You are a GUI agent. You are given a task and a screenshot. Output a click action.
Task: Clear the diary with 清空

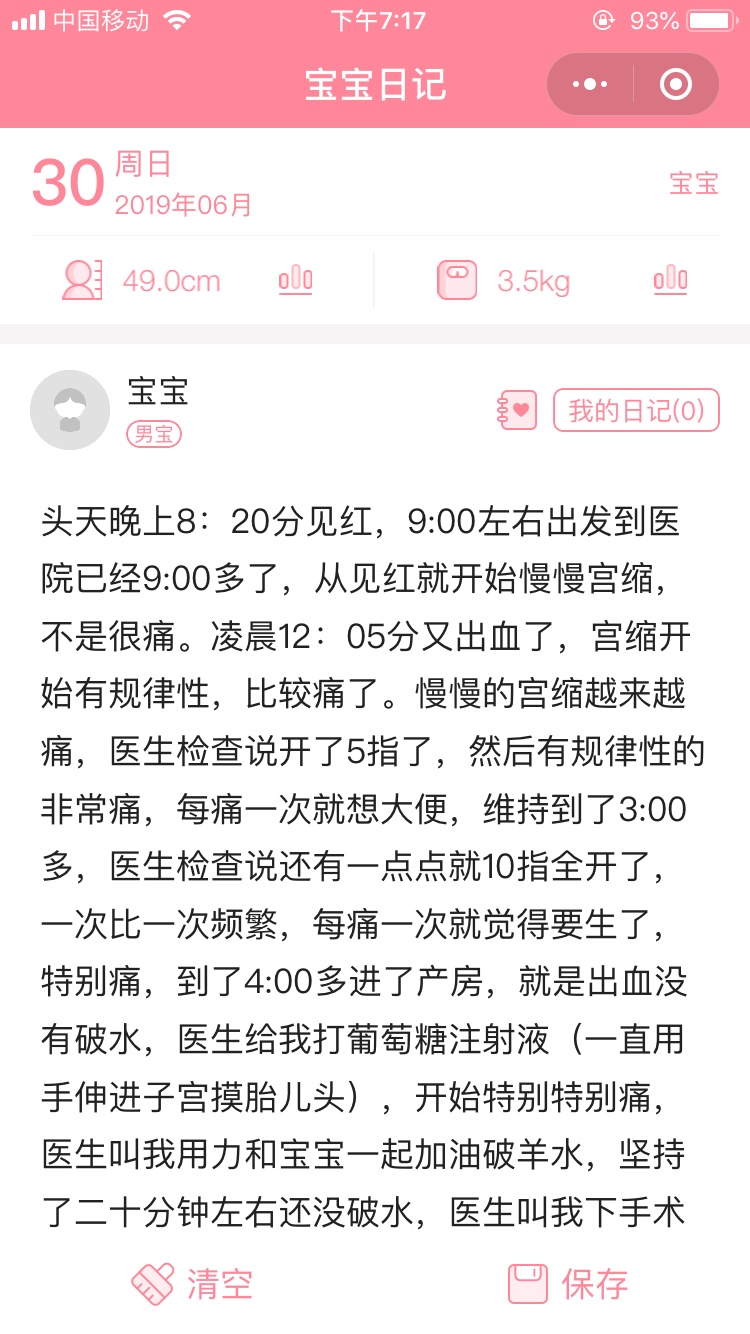point(192,1284)
